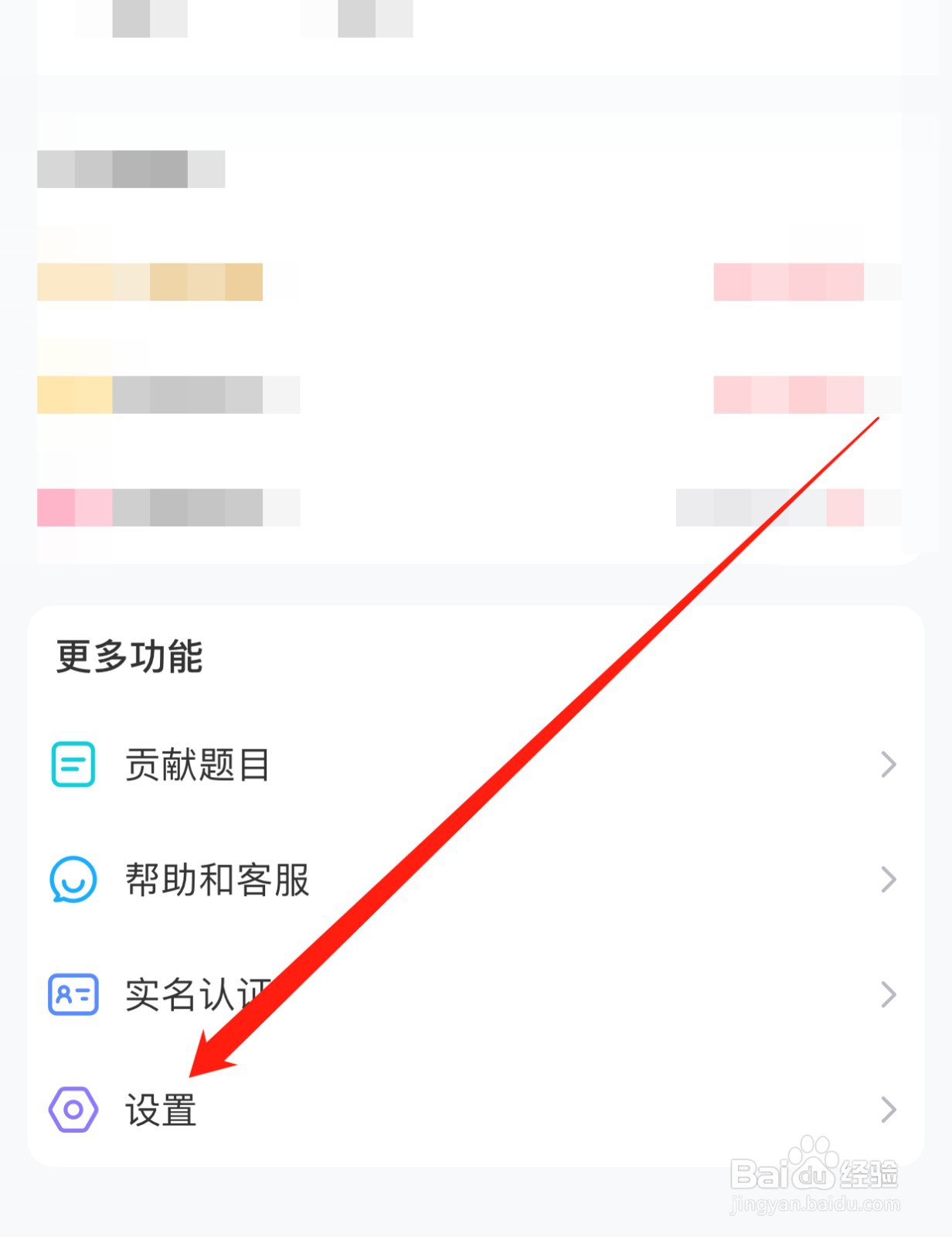Tap the blue 帮助和客服 chat bubble icon

click(72, 880)
